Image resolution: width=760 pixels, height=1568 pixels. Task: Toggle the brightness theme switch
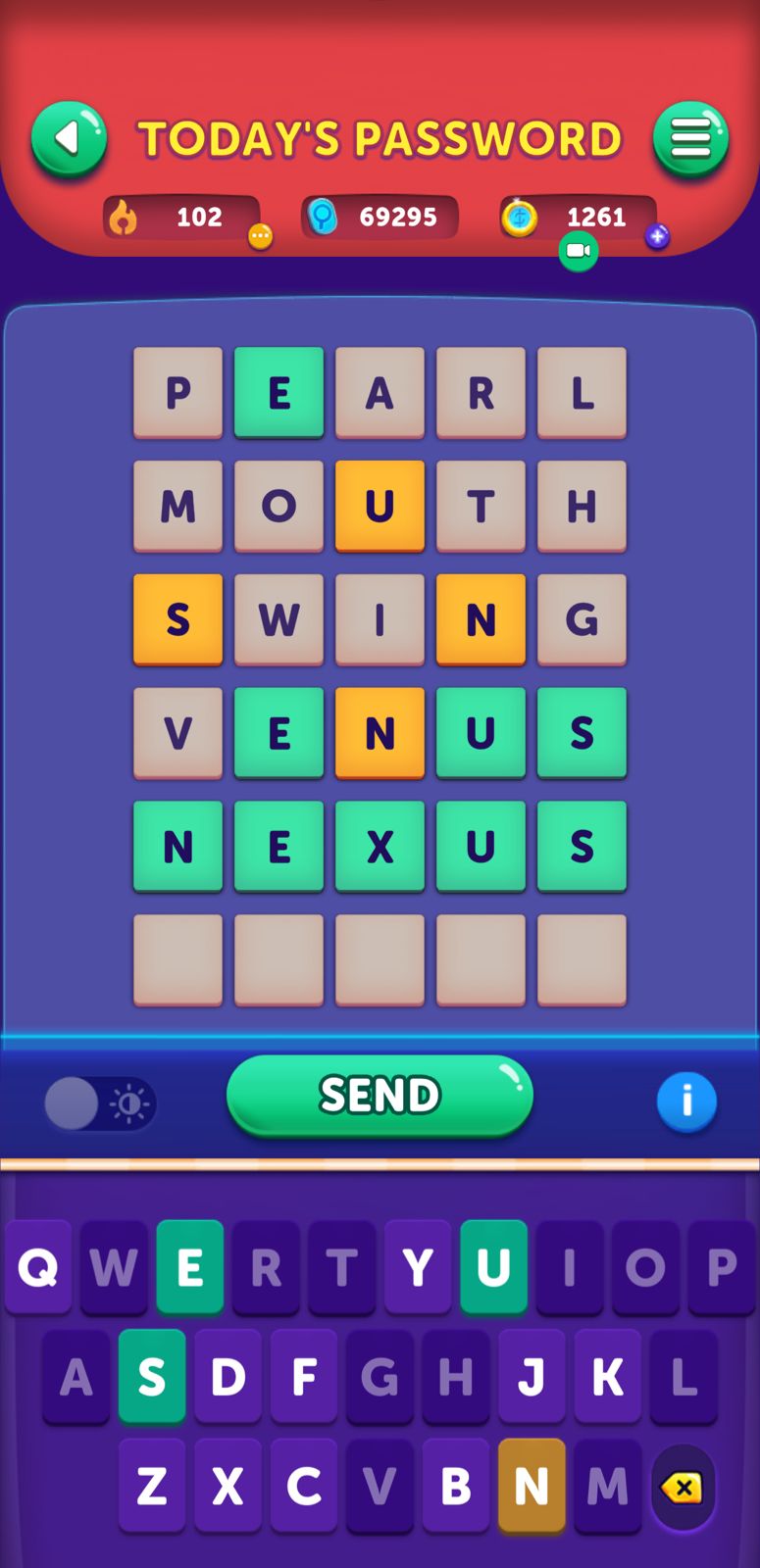point(99,1104)
